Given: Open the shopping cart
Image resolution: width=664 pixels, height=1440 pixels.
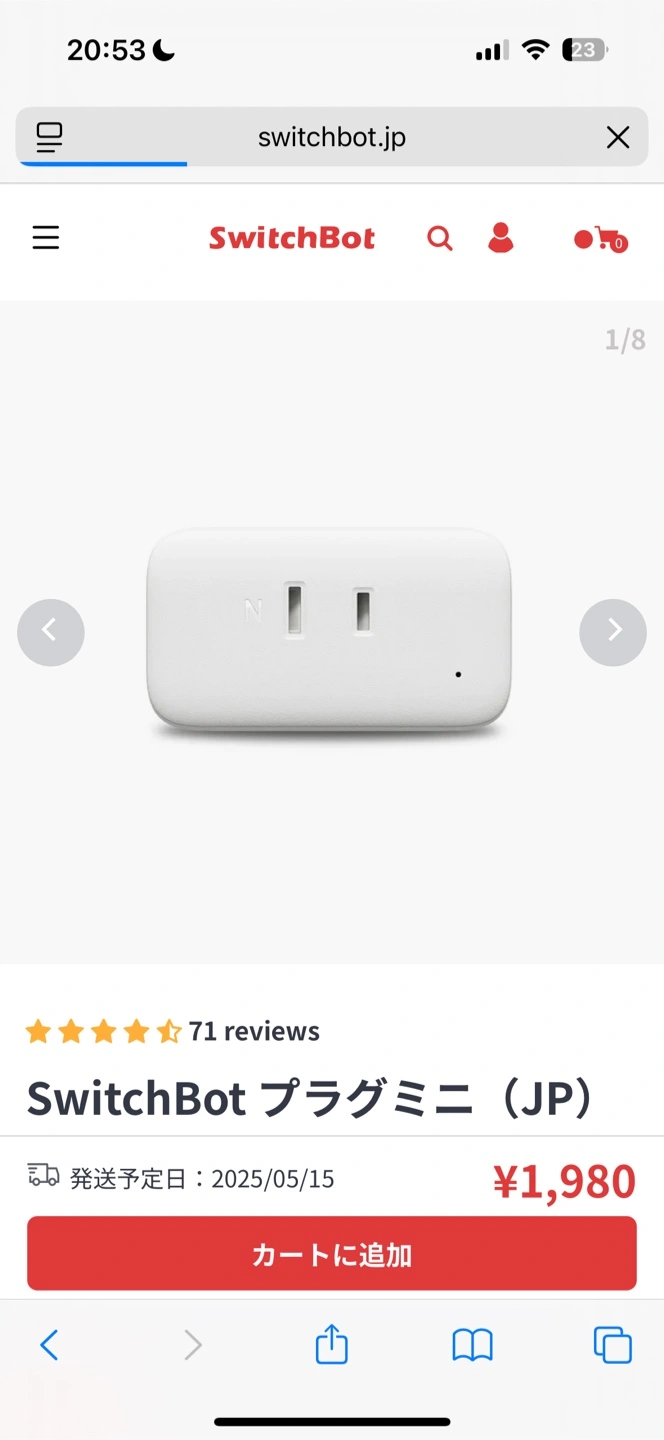Looking at the screenshot, I should 601,239.
